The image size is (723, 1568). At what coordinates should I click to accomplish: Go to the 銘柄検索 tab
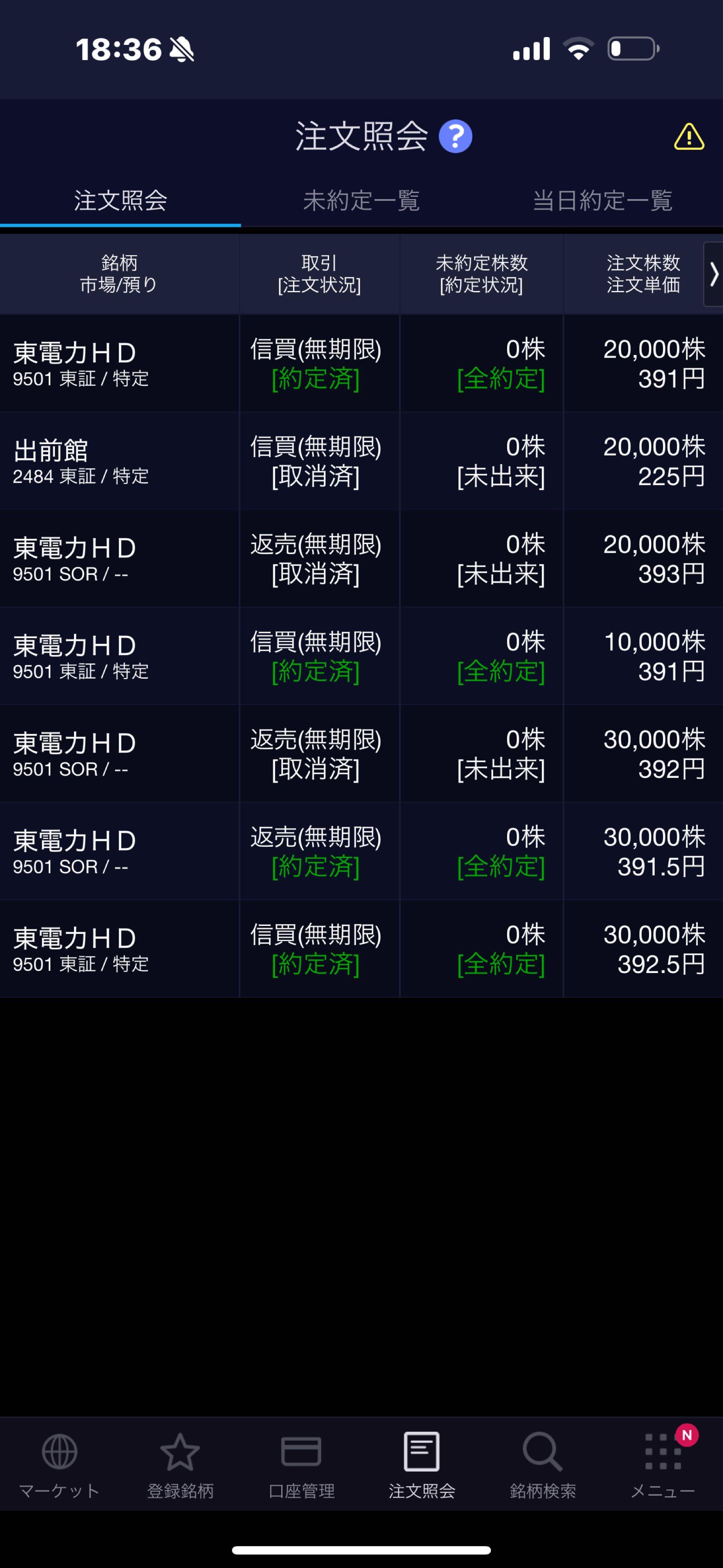[542, 1464]
